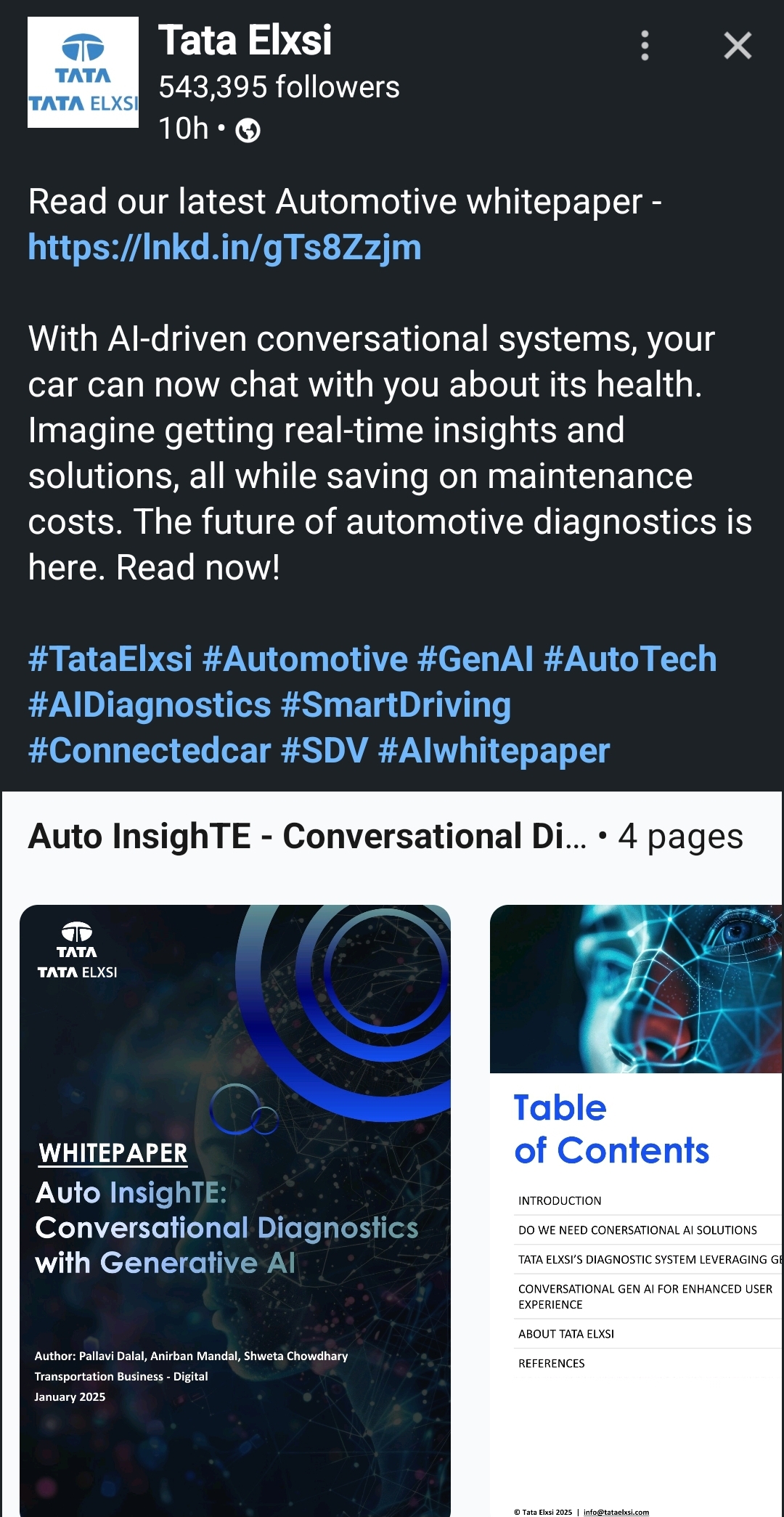Open the #AutoTech hashtag
Screen dimensions: 784x1517
tap(630, 659)
